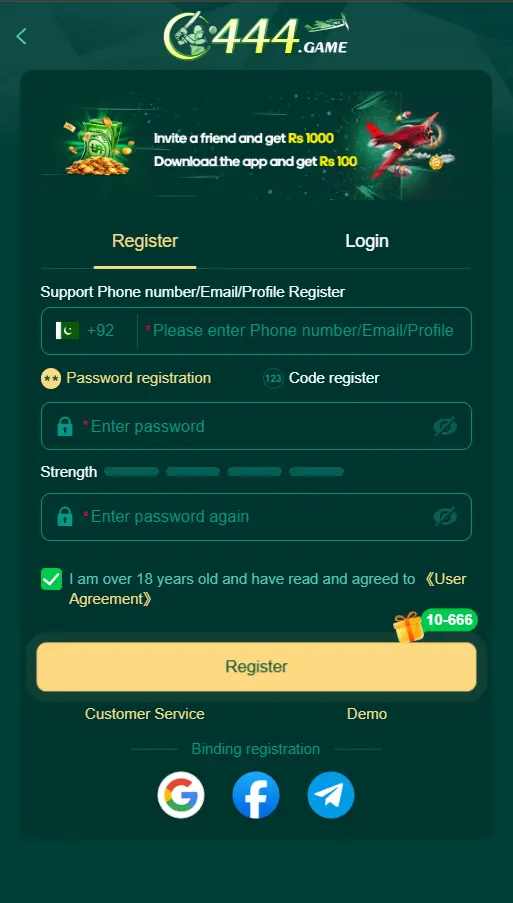Open the +92 country code selector
The height and width of the screenshot is (903, 513).
[85, 331]
